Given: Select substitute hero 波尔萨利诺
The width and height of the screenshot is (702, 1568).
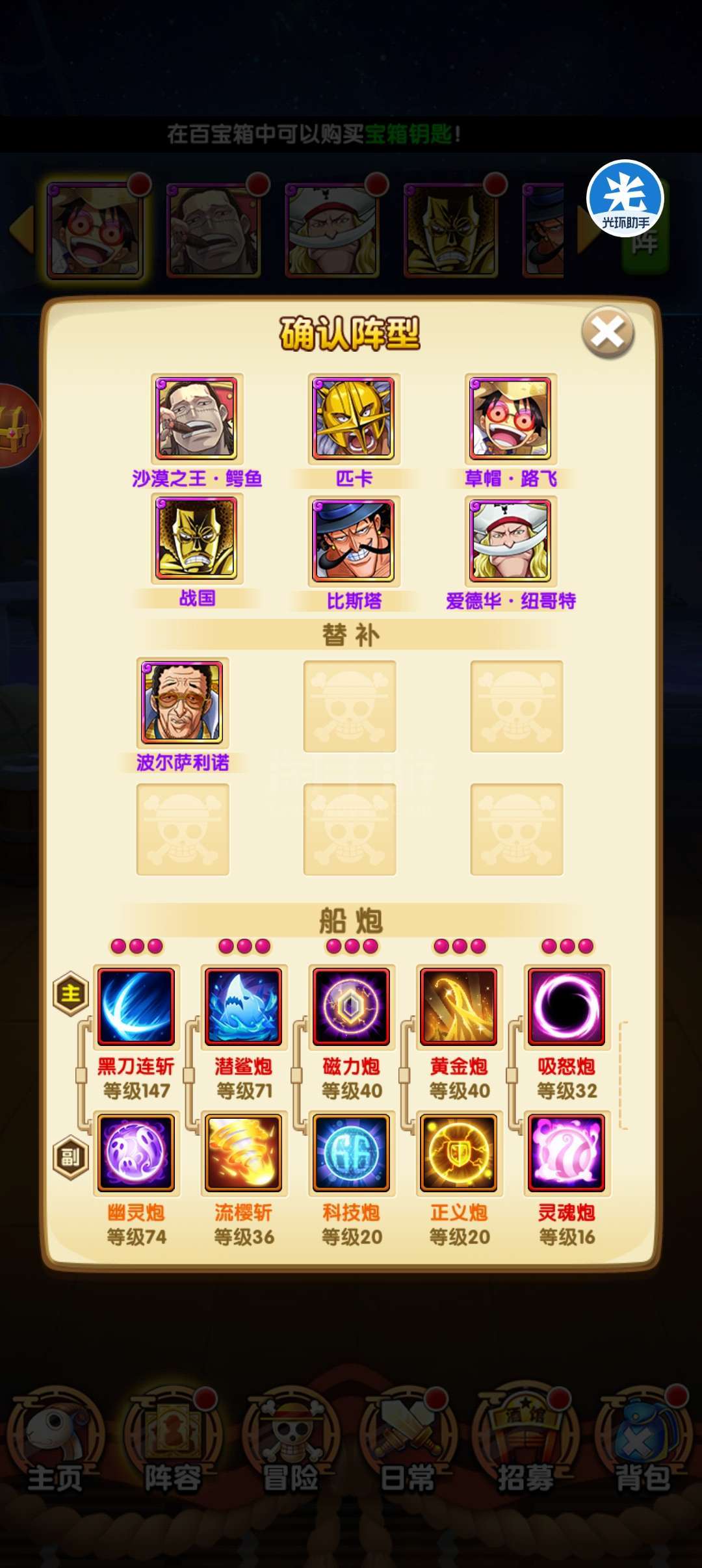Looking at the screenshot, I should [182, 703].
